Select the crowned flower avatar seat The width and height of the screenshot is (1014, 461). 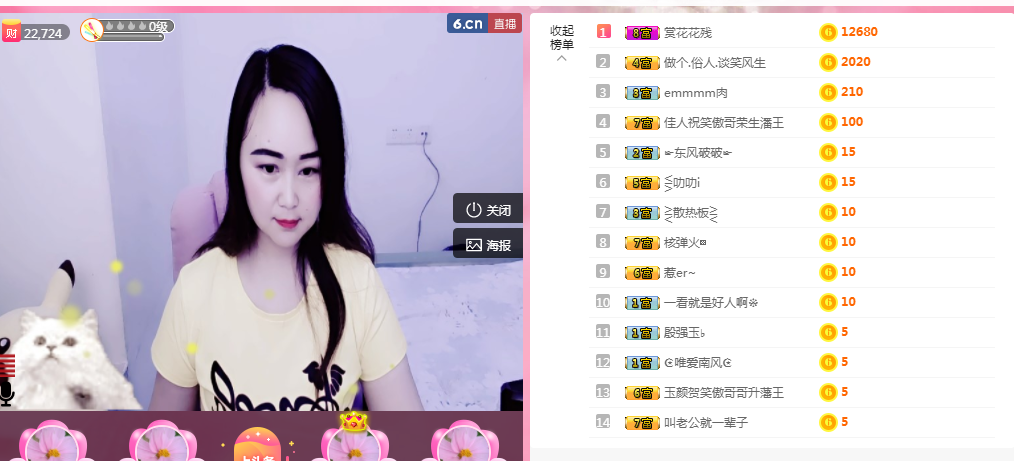354,440
